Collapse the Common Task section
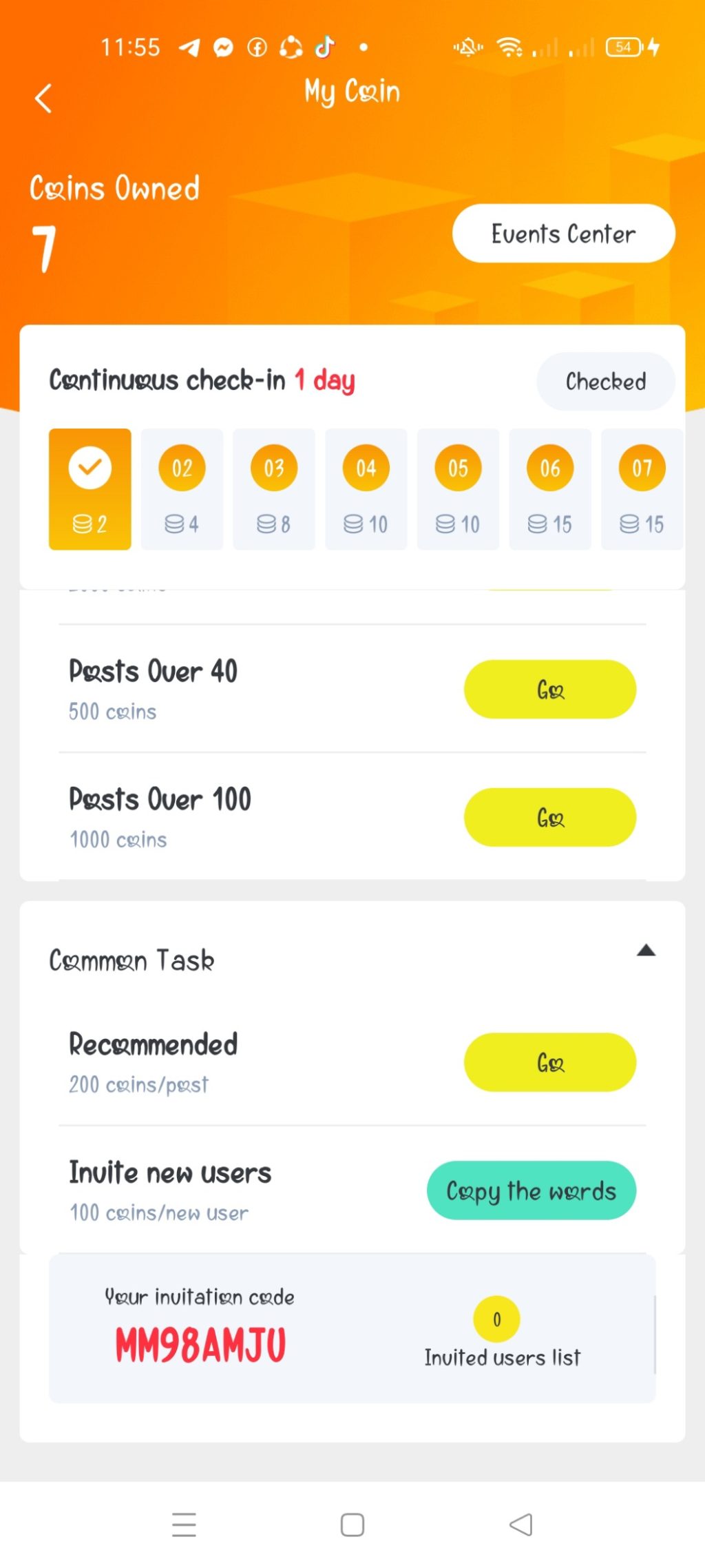 point(645,951)
